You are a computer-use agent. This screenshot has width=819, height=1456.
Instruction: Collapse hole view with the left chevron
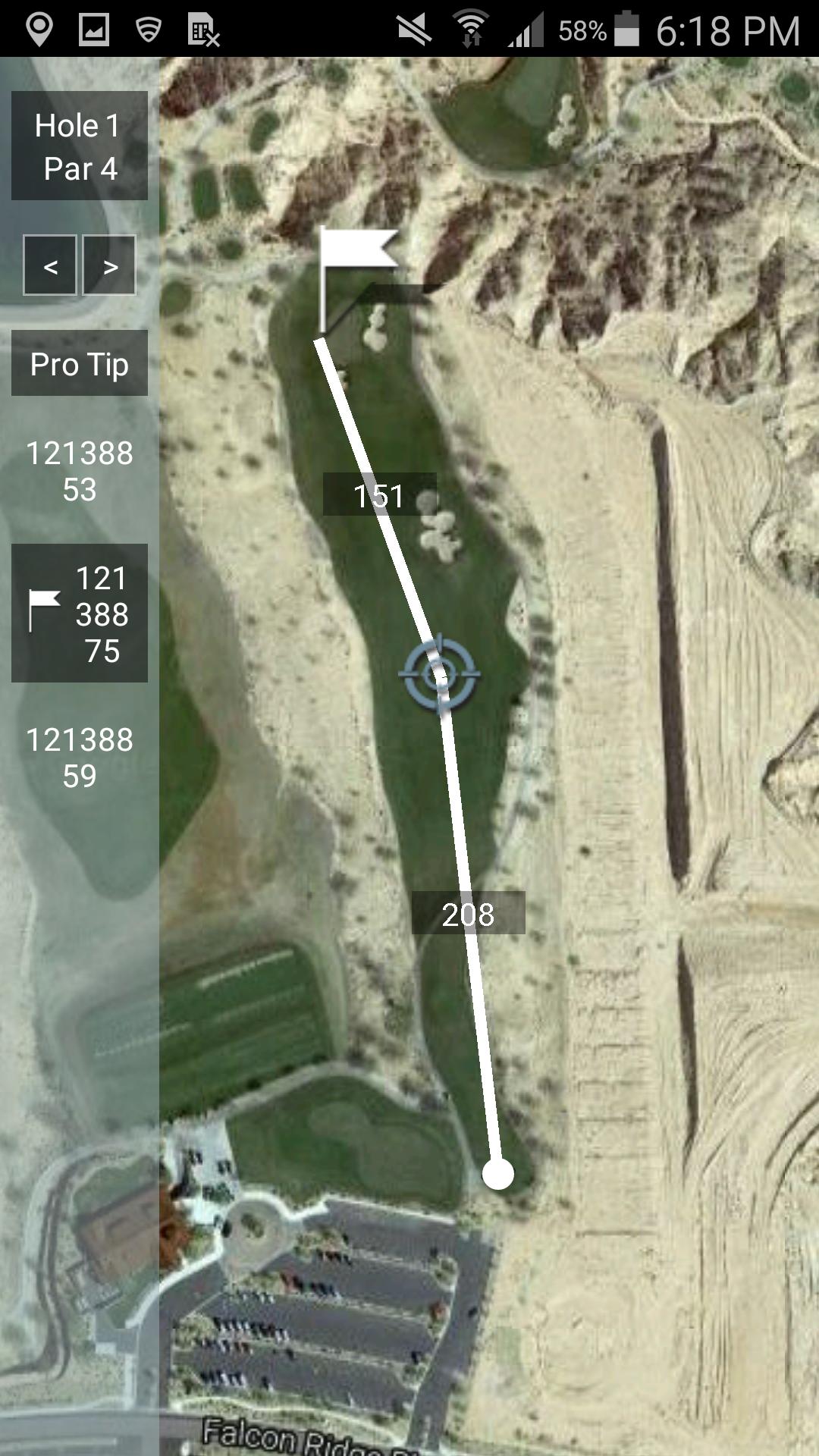tap(50, 265)
